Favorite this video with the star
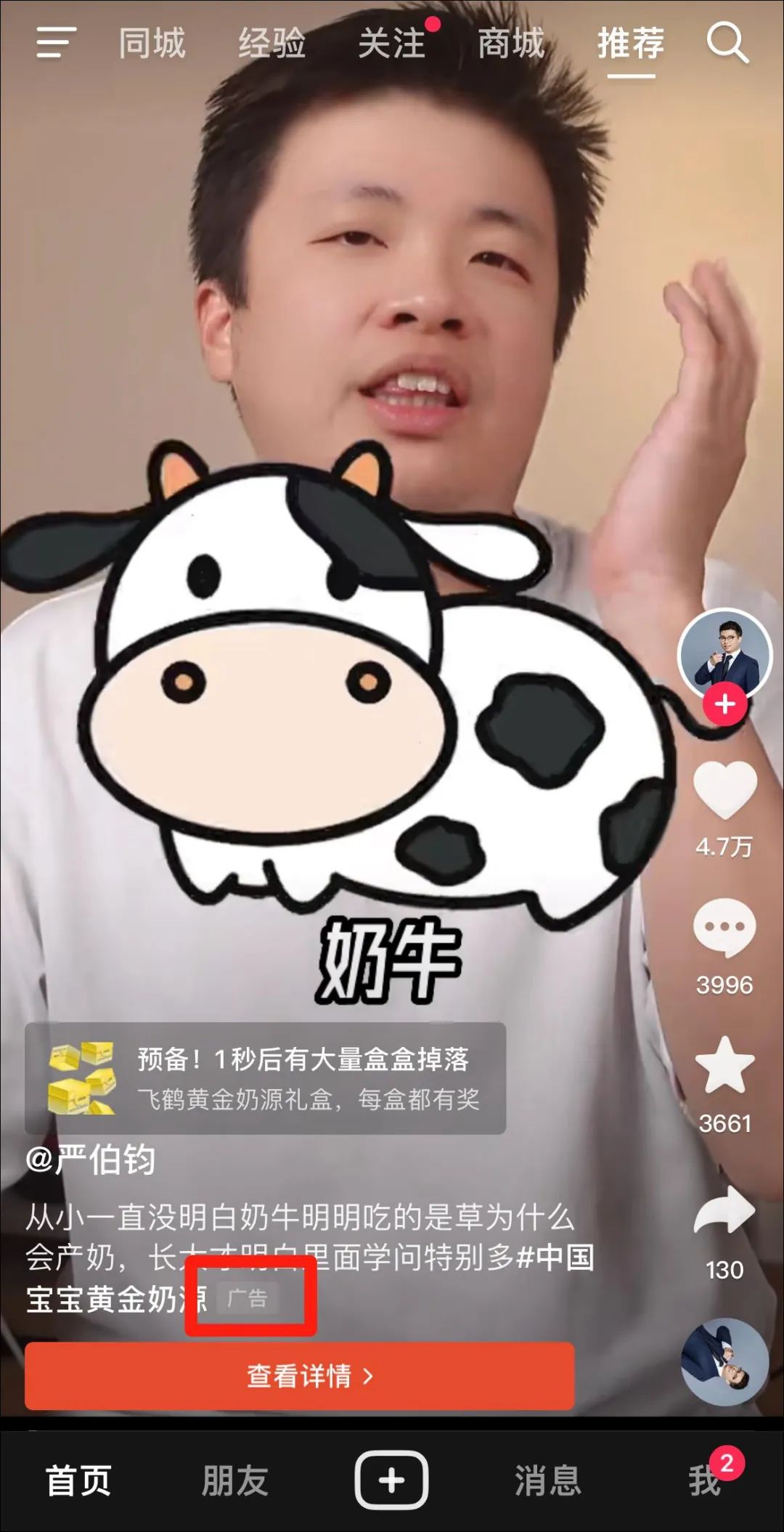Image resolution: width=784 pixels, height=1532 pixels. (724, 1066)
